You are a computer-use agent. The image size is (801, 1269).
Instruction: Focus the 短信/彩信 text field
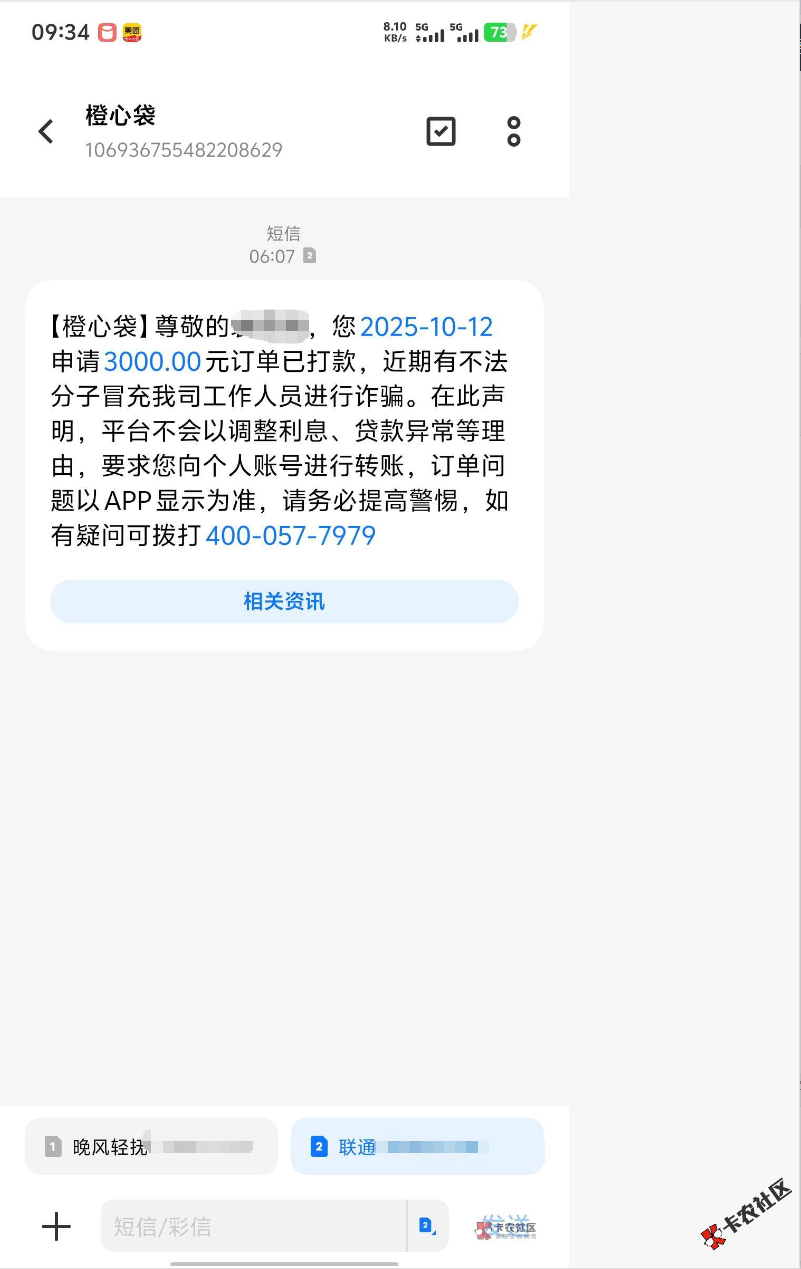click(252, 1226)
